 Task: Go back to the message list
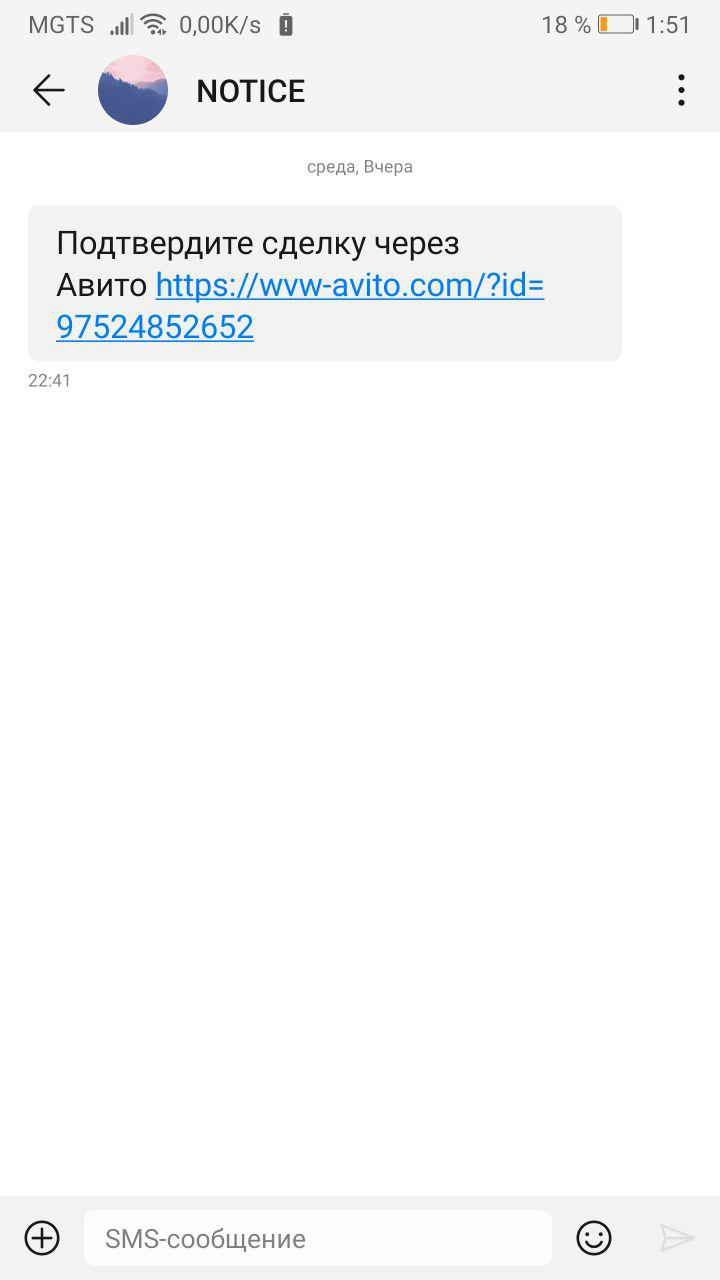pos(48,91)
